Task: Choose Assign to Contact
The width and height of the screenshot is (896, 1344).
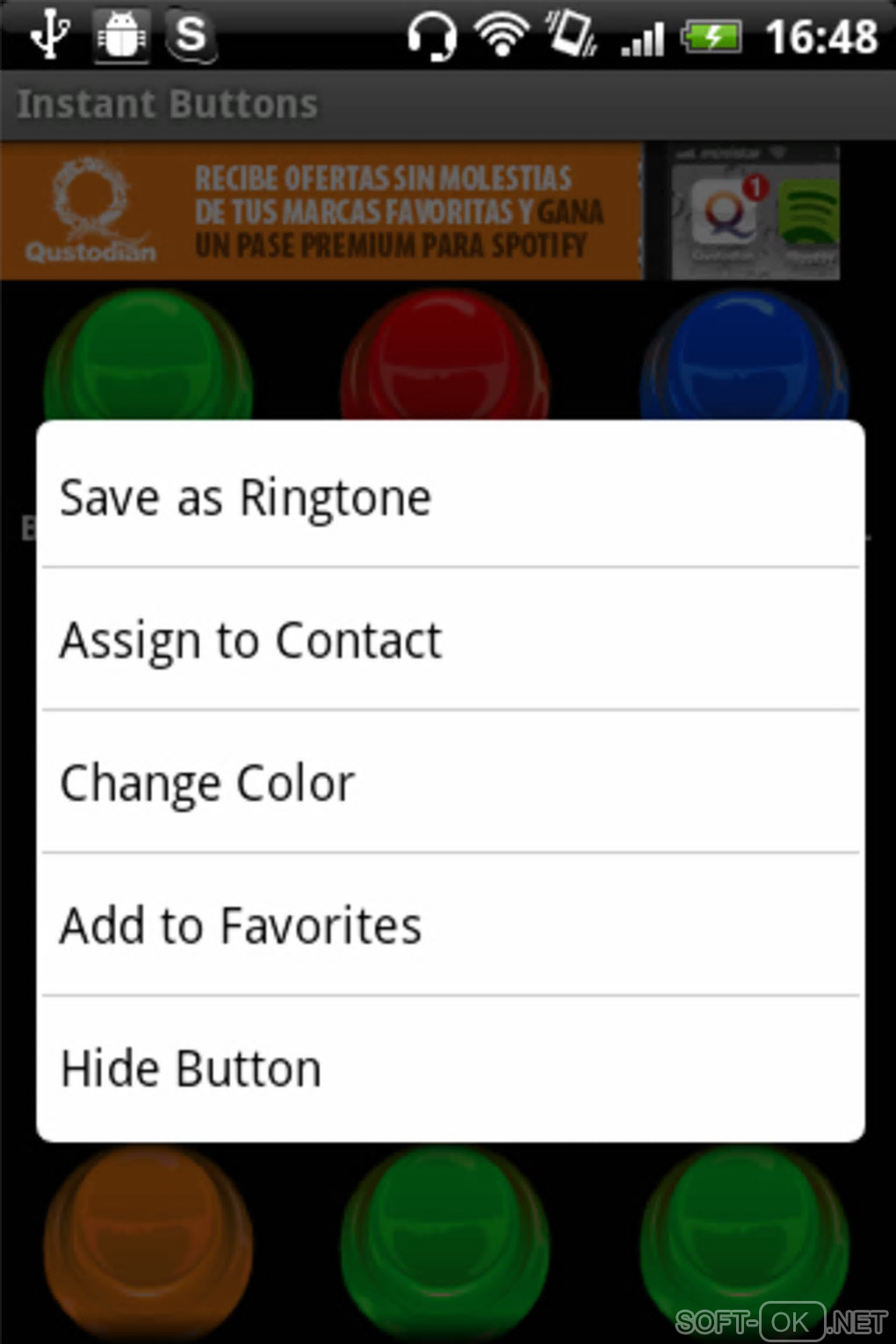Action: click(448, 639)
